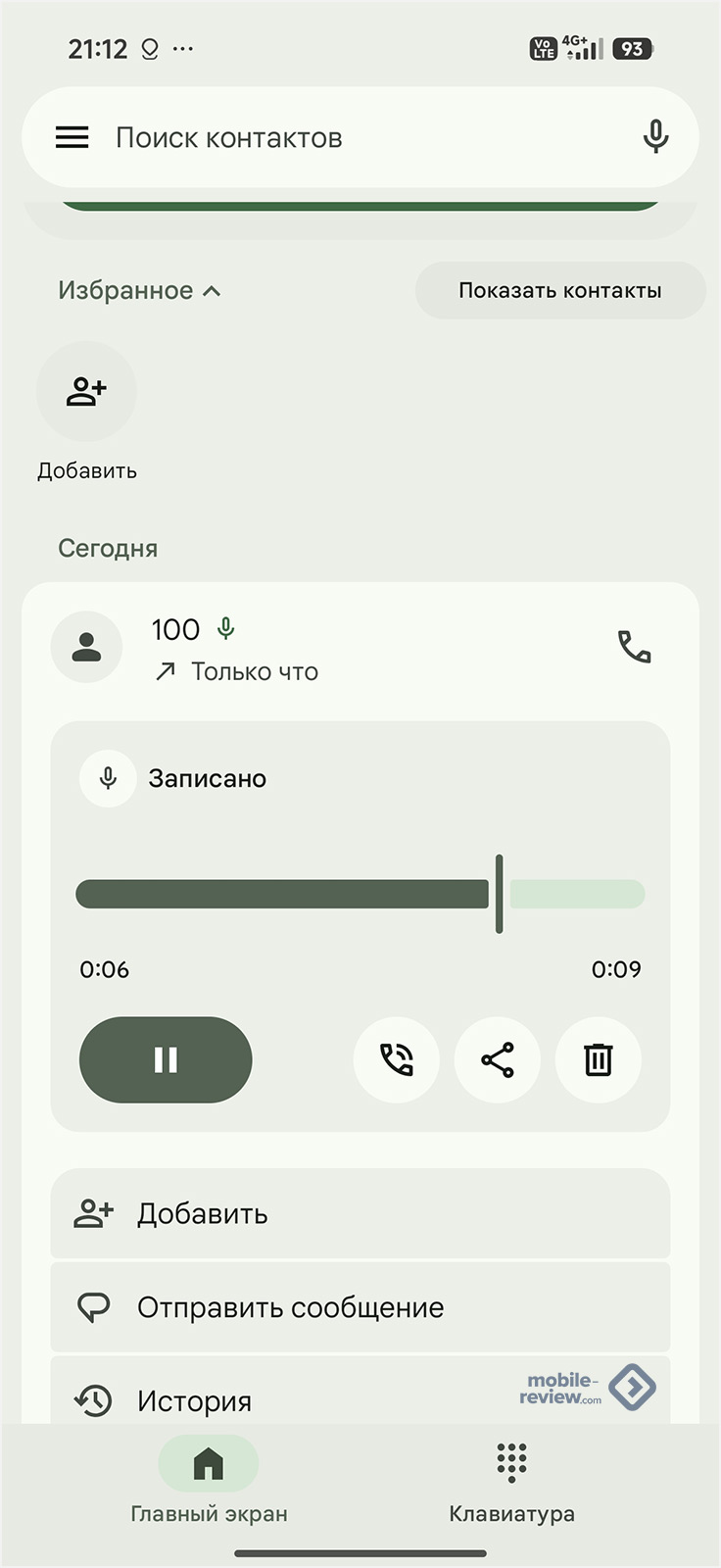
Task: Open the hamburger navigation menu
Action: coord(72,138)
